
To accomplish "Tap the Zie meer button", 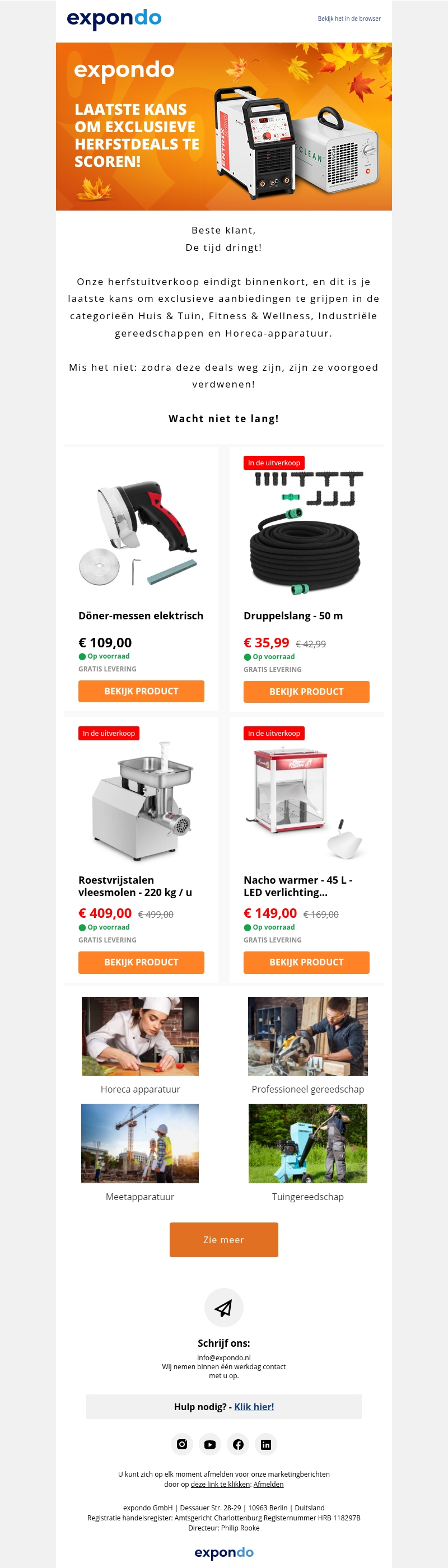I will coord(223,1239).
